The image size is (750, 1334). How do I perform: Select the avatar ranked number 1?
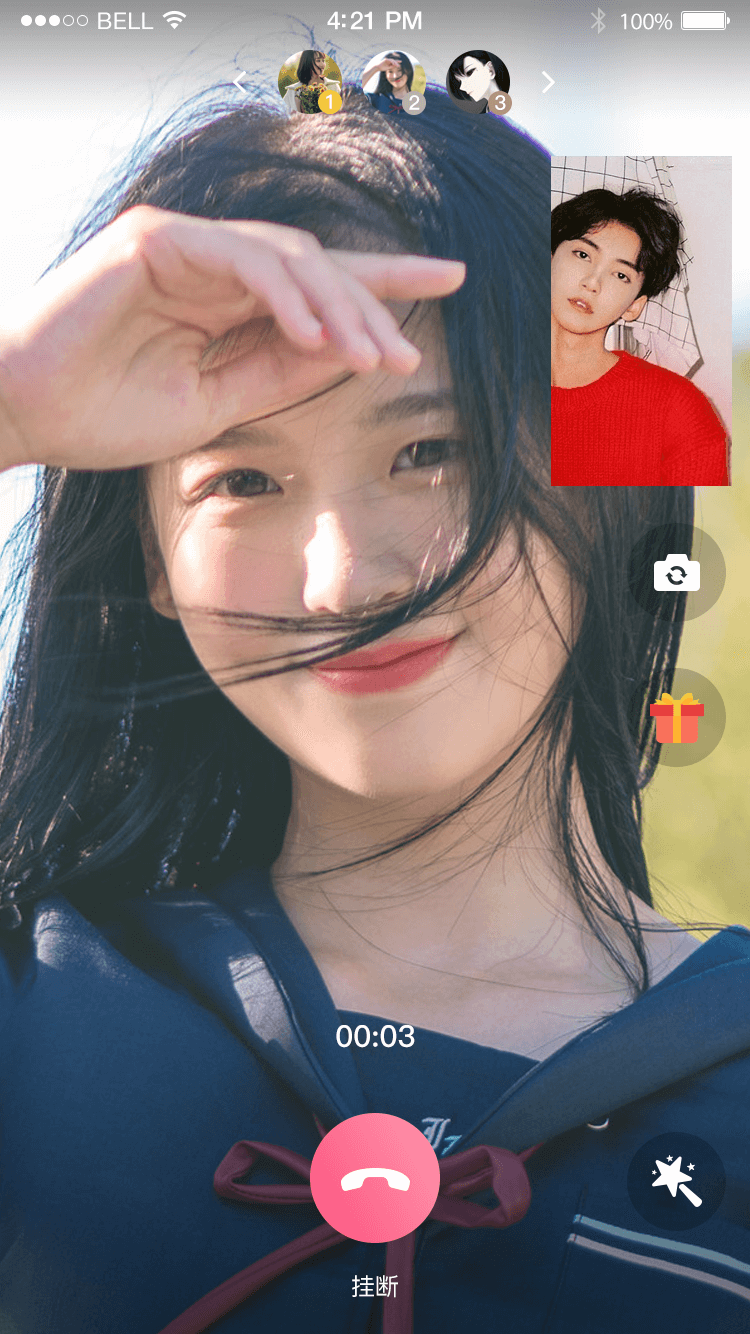point(310,82)
